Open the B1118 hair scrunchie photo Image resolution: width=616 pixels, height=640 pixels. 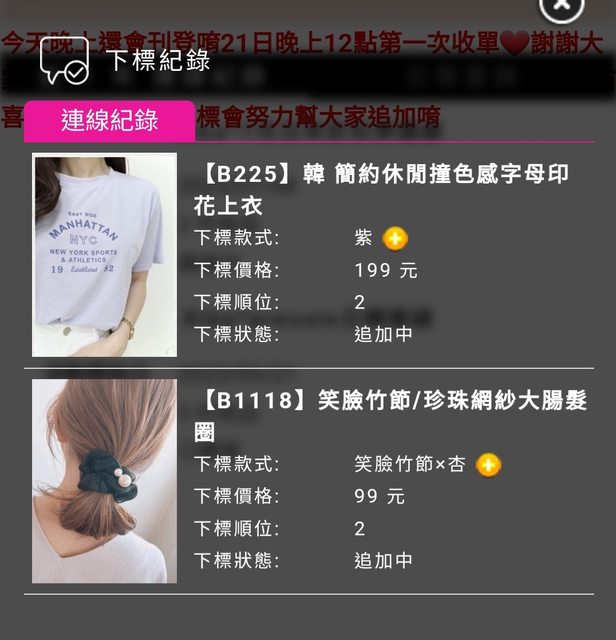pos(104,481)
